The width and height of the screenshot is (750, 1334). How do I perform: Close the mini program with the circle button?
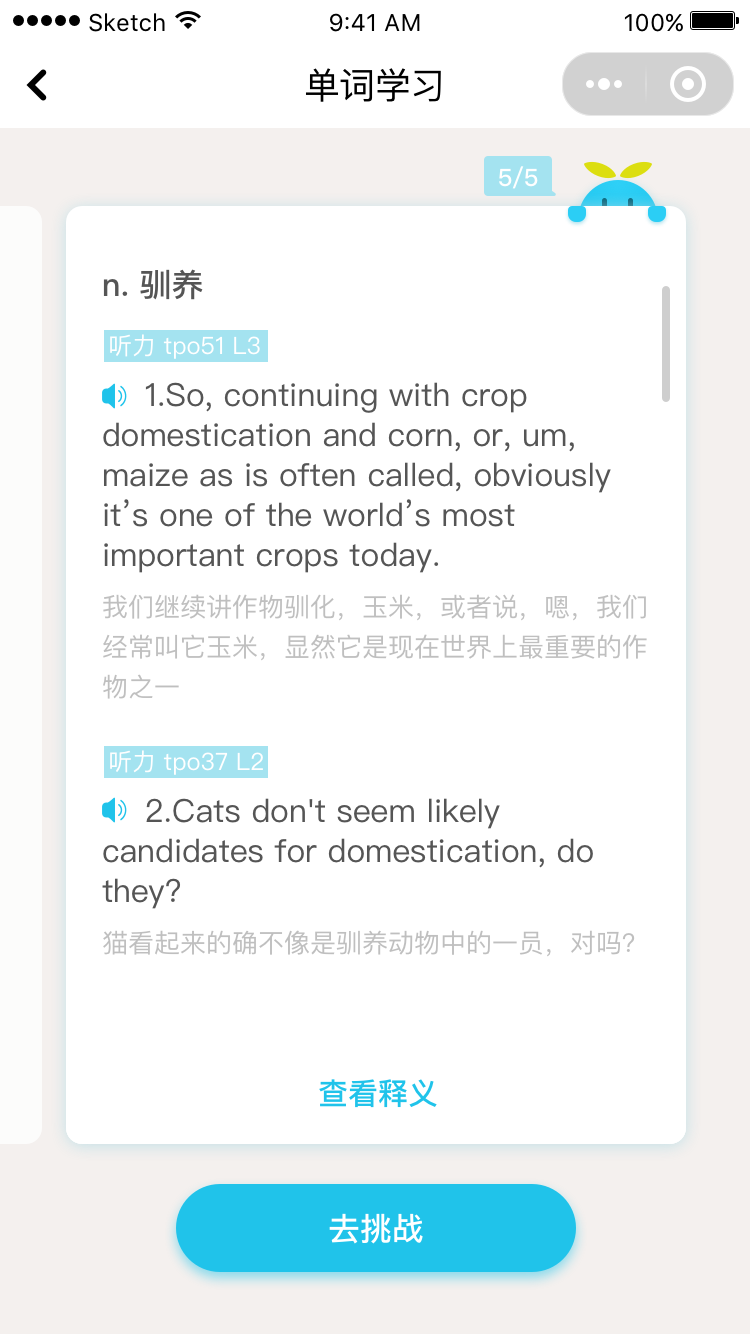coord(688,85)
